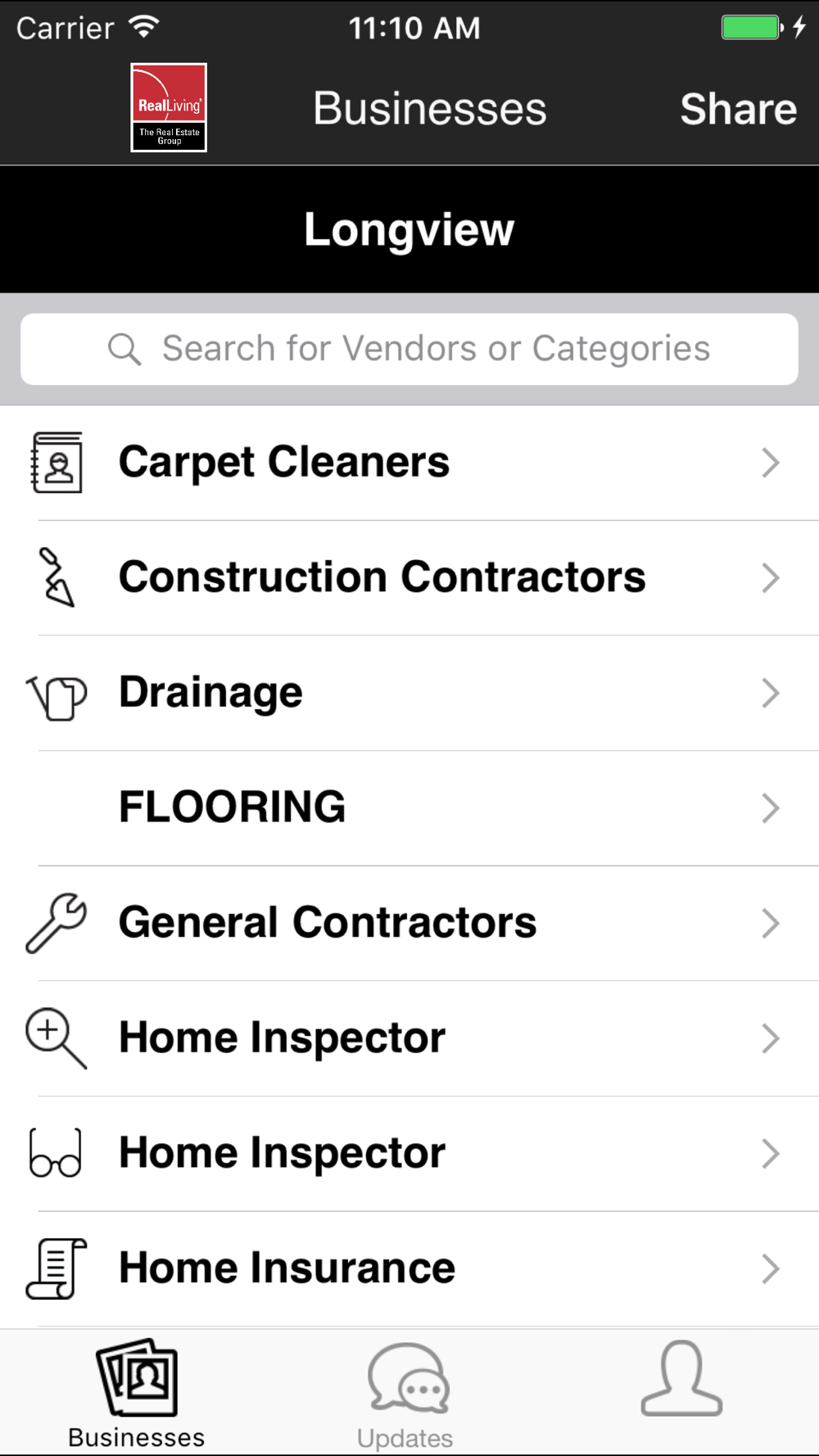
Task: Tap the Real Living logo button
Action: click(x=169, y=107)
